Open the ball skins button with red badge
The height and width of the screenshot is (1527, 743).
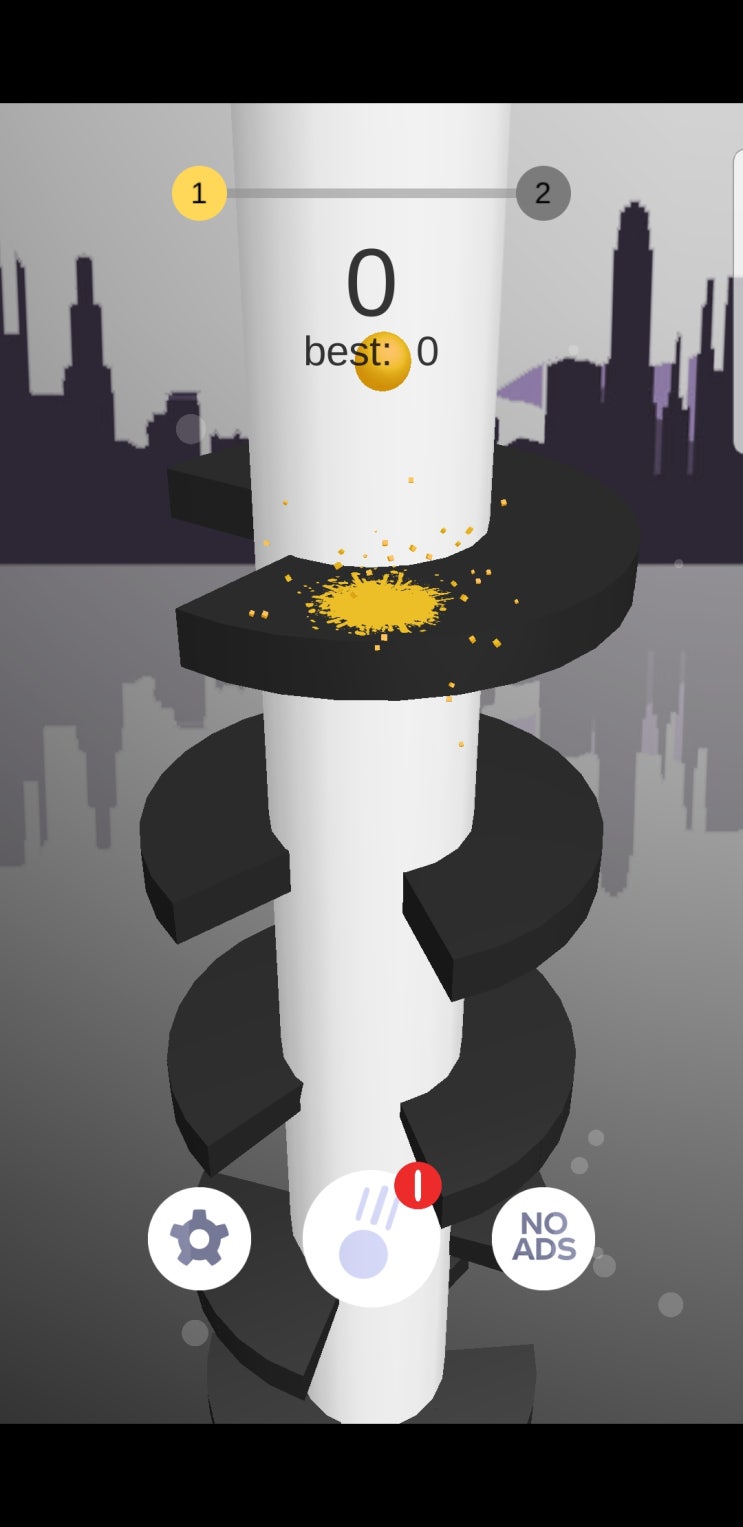pyautogui.click(x=372, y=1238)
